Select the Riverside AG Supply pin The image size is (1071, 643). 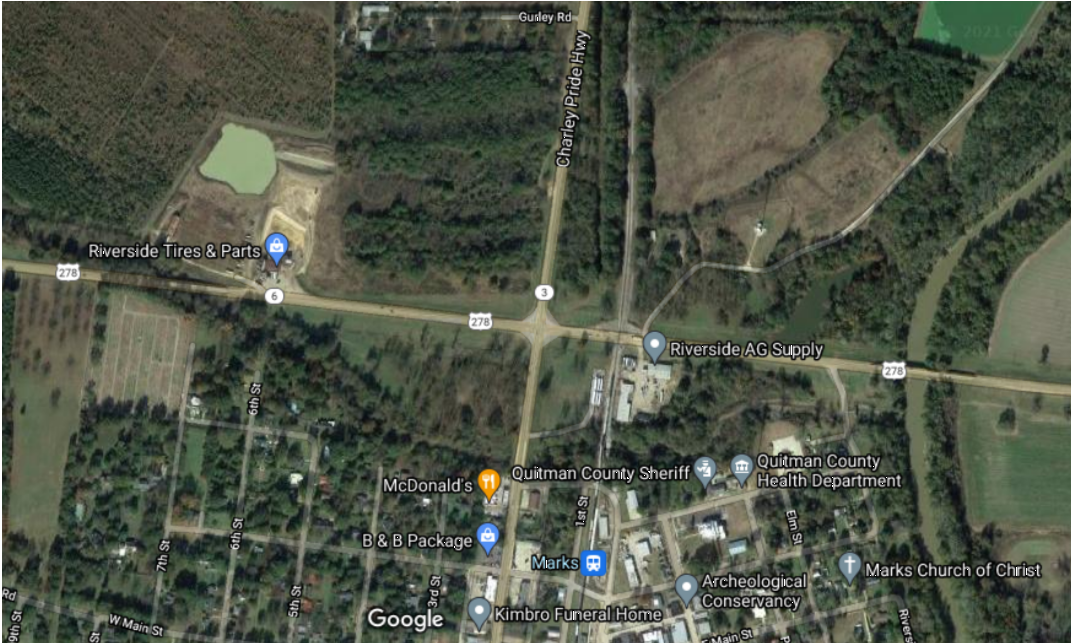(654, 346)
